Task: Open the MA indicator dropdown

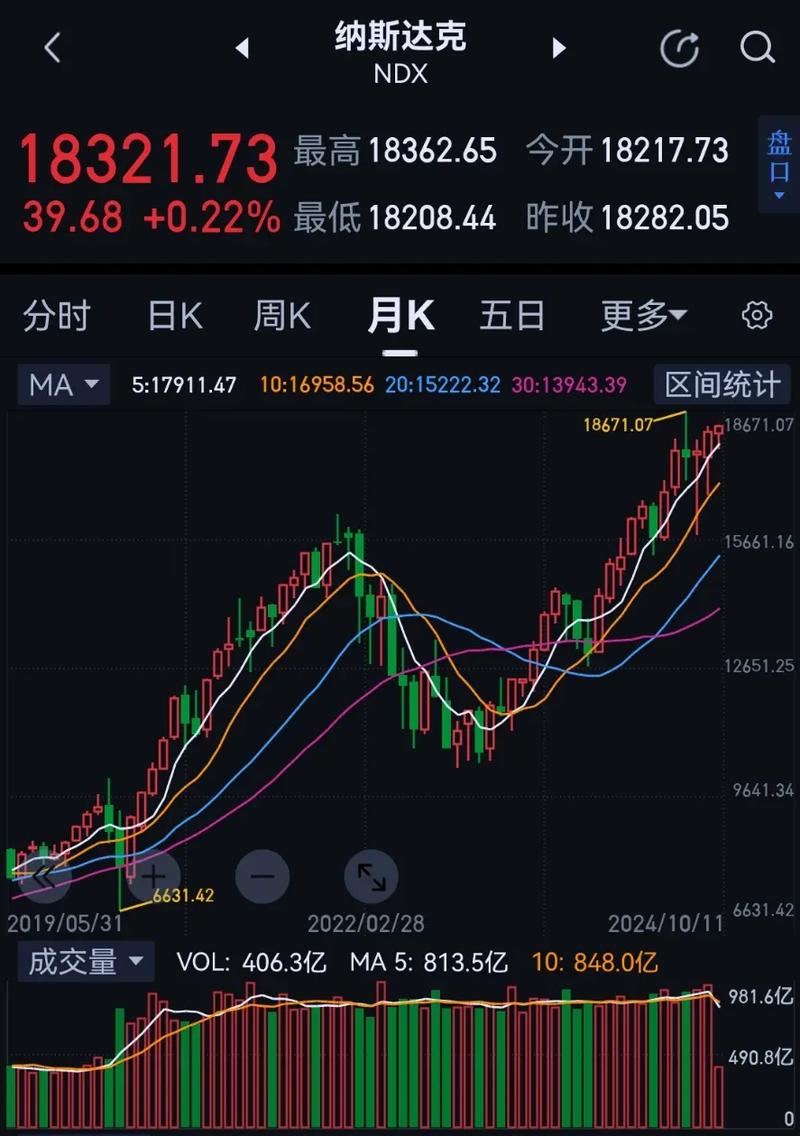Action: (63, 385)
